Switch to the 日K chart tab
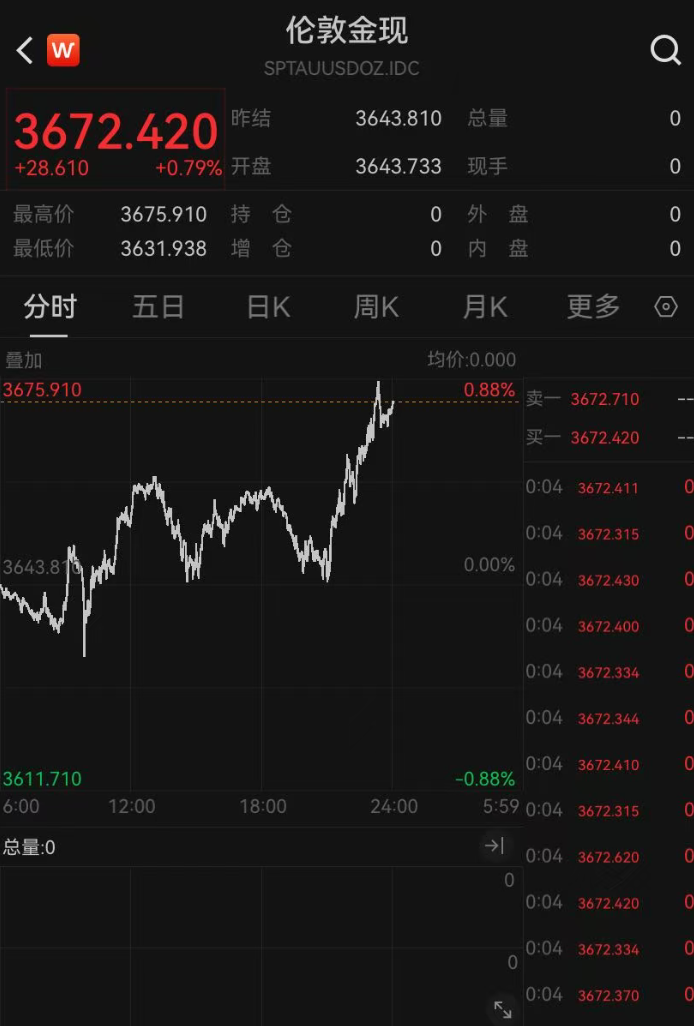 click(x=268, y=307)
